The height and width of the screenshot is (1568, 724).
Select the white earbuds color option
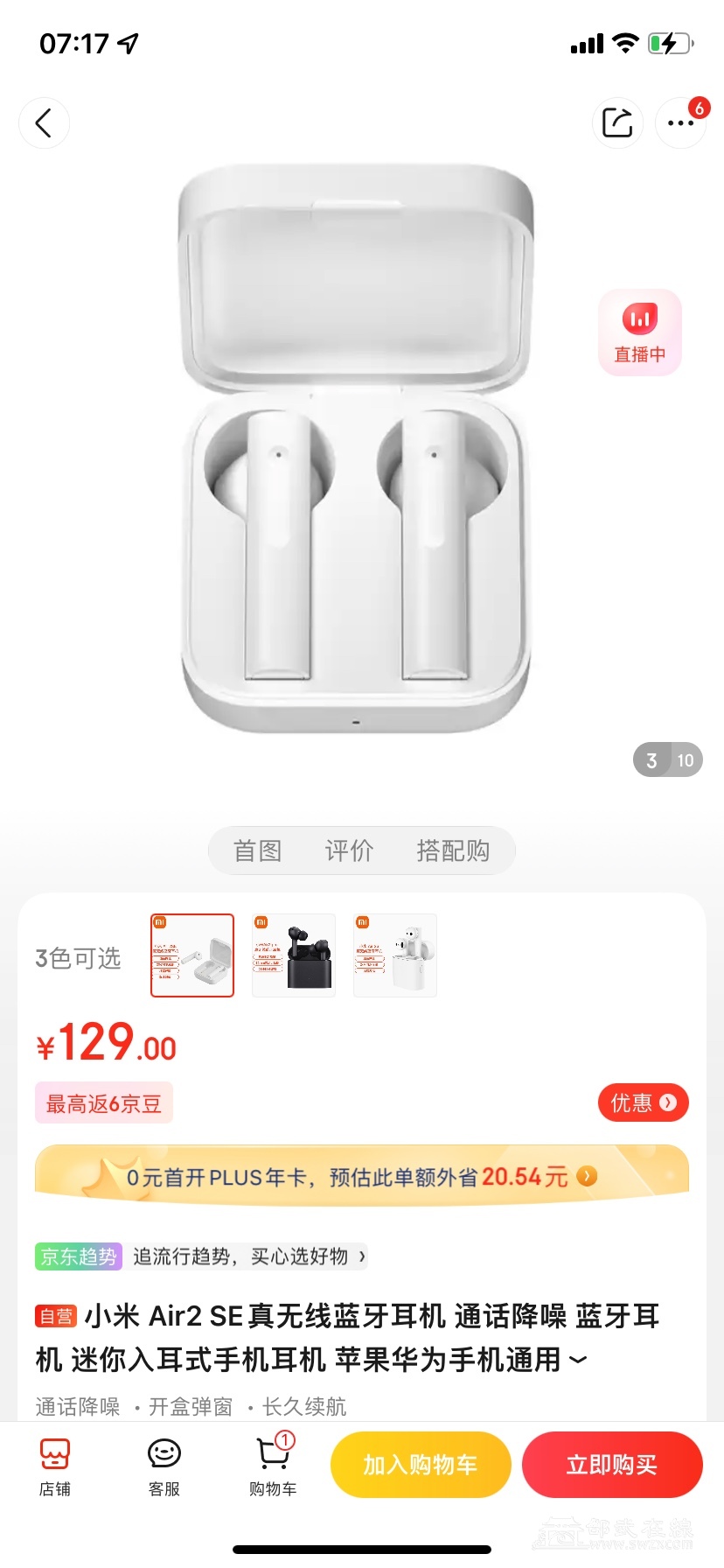pos(192,955)
